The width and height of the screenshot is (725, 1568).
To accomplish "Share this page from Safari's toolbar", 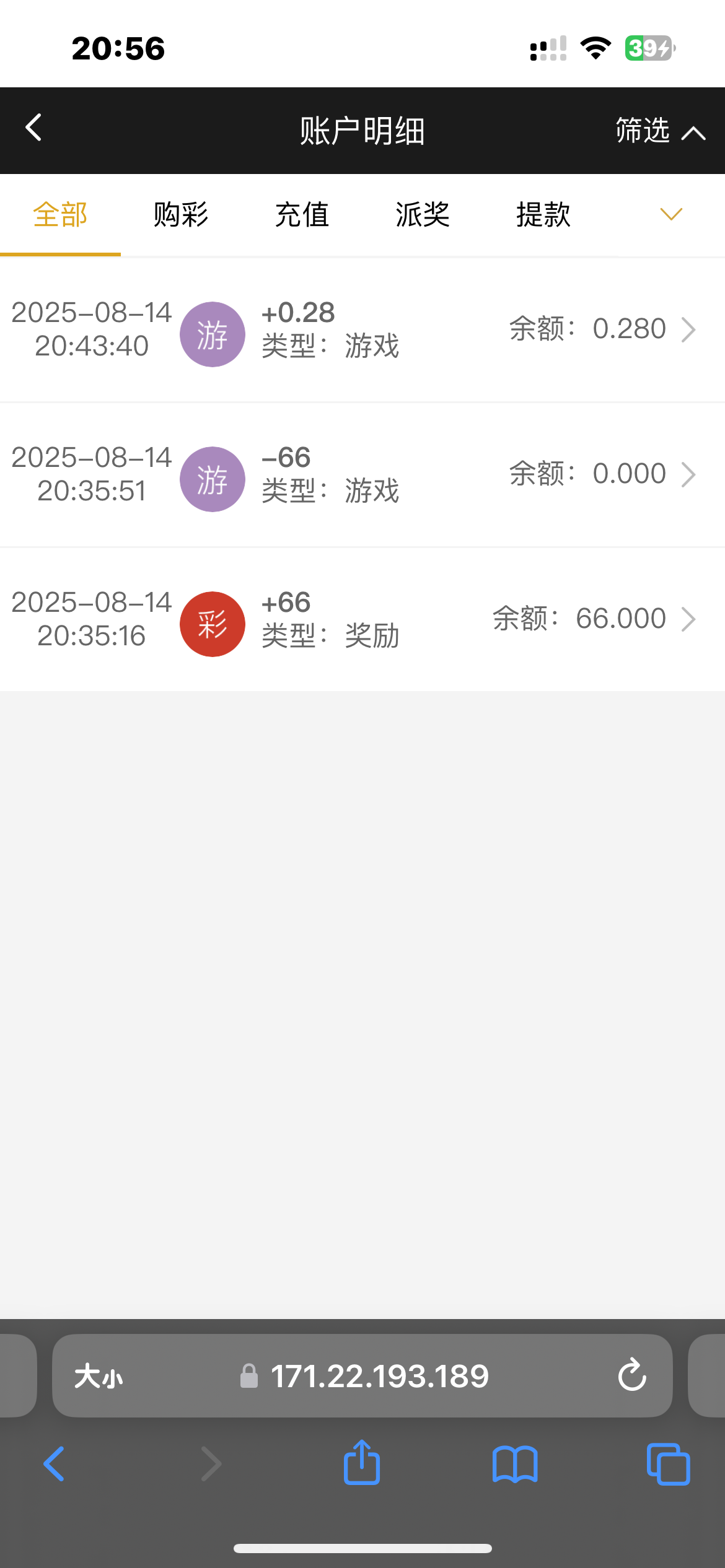I will tap(362, 1463).
